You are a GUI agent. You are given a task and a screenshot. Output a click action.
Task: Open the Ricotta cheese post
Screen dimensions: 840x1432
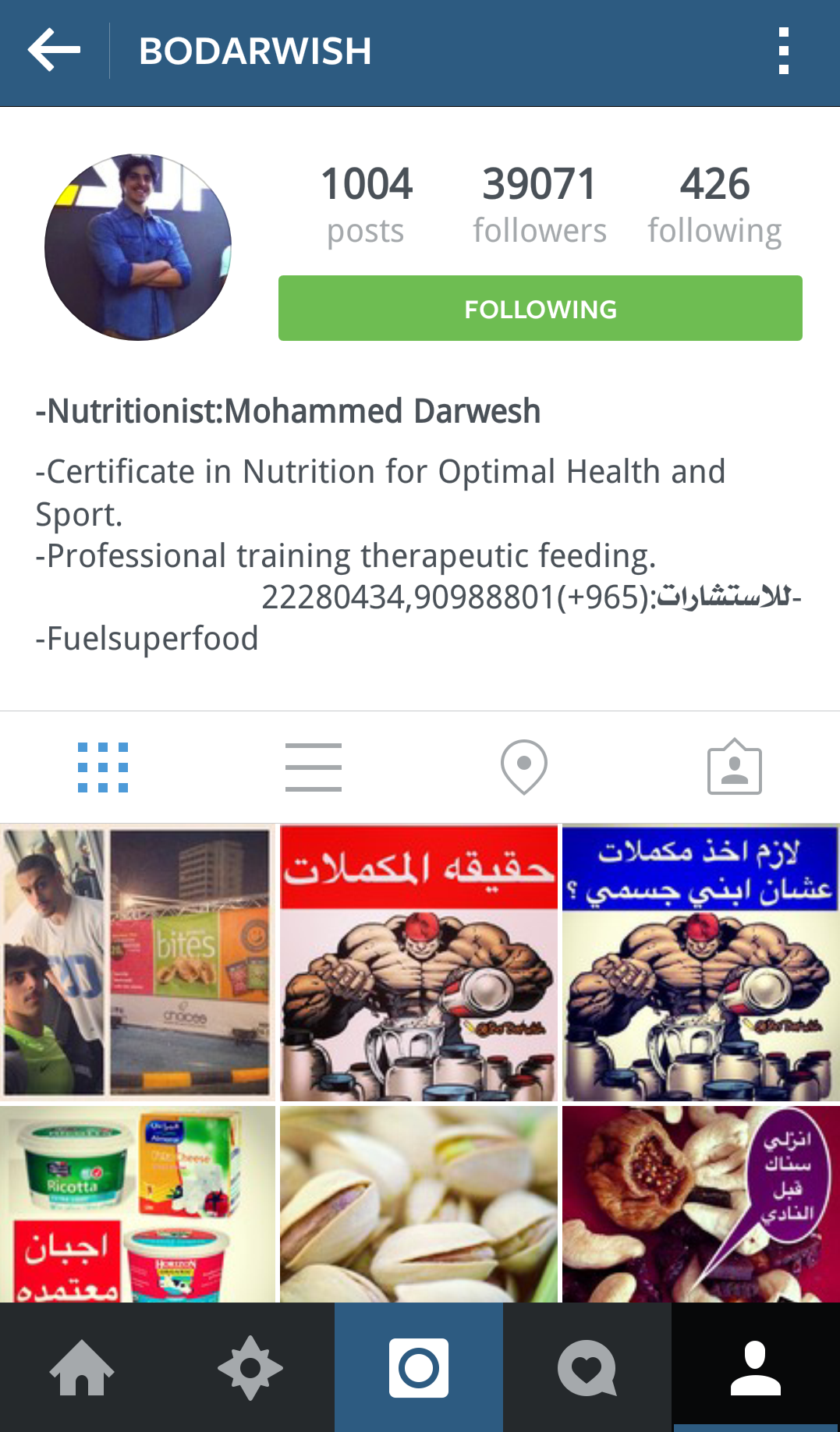(x=138, y=1204)
